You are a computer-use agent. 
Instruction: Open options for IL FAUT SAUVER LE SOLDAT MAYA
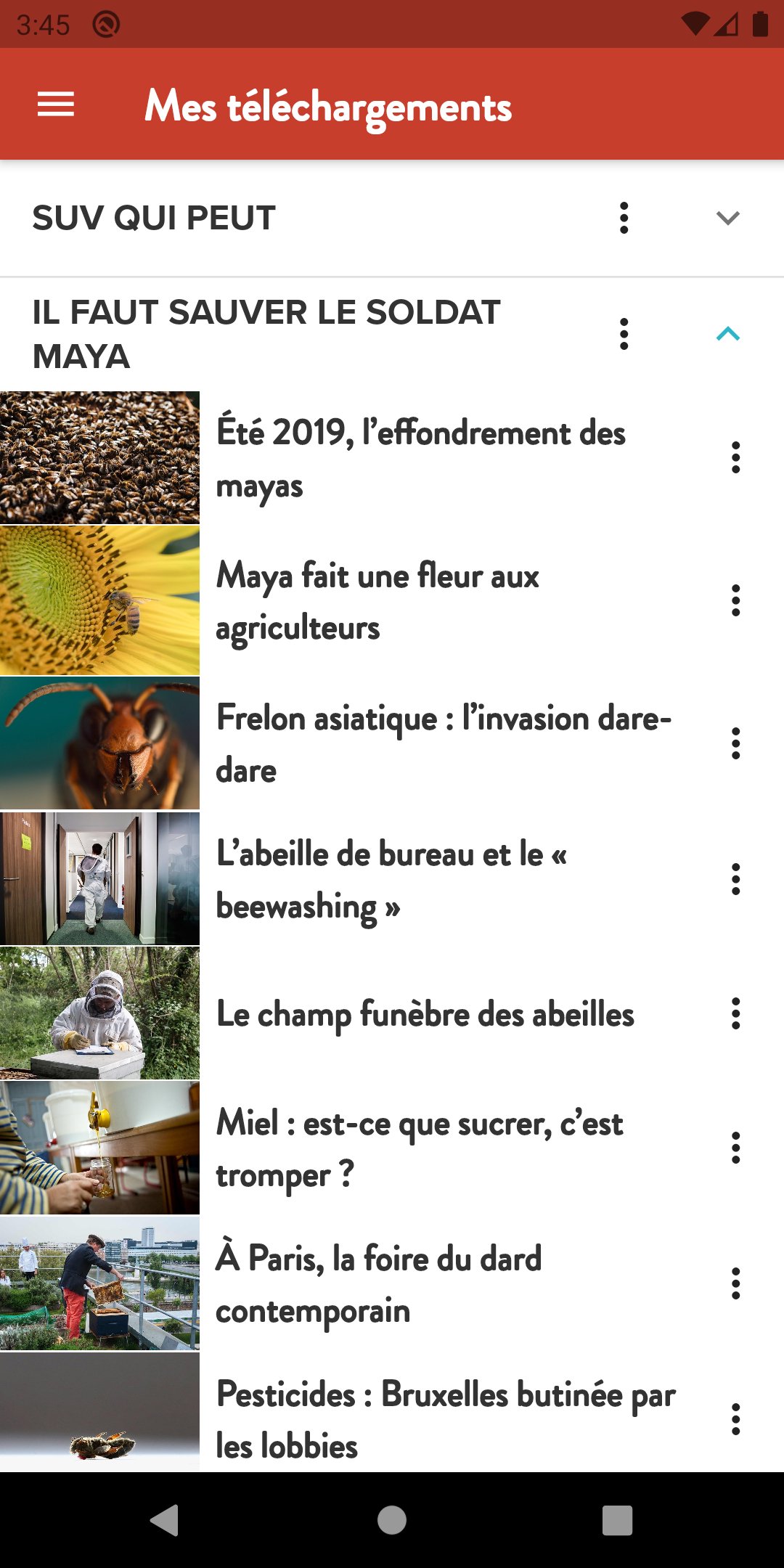click(x=624, y=334)
